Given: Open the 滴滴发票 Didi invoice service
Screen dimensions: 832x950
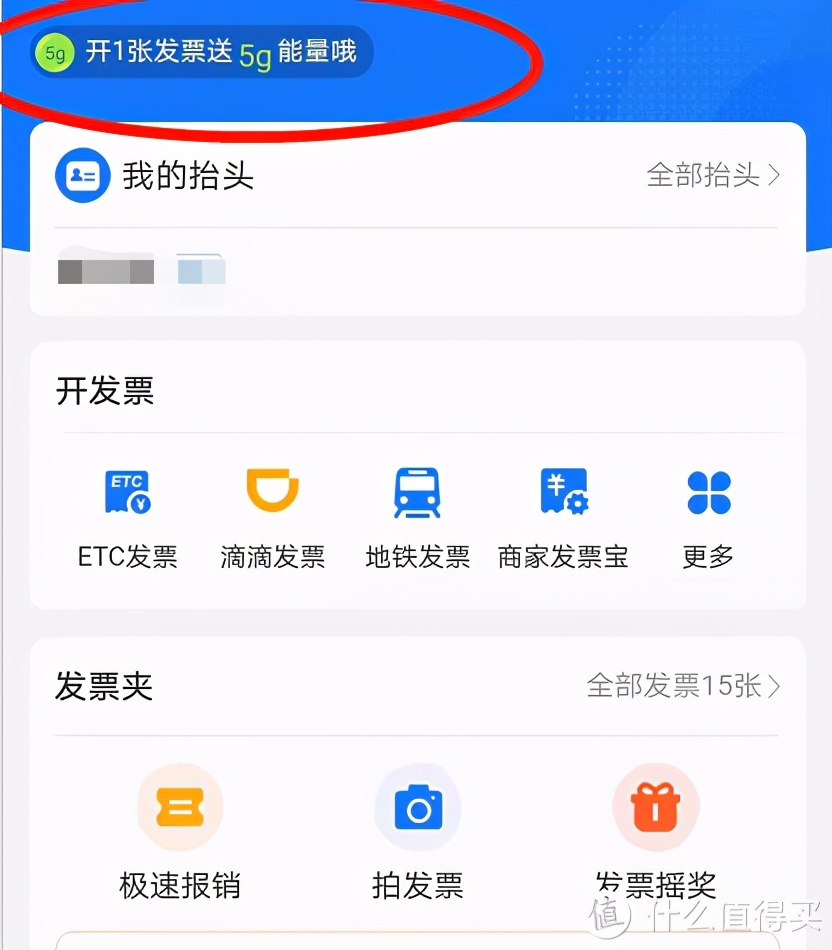Looking at the screenshot, I should pos(272,491).
